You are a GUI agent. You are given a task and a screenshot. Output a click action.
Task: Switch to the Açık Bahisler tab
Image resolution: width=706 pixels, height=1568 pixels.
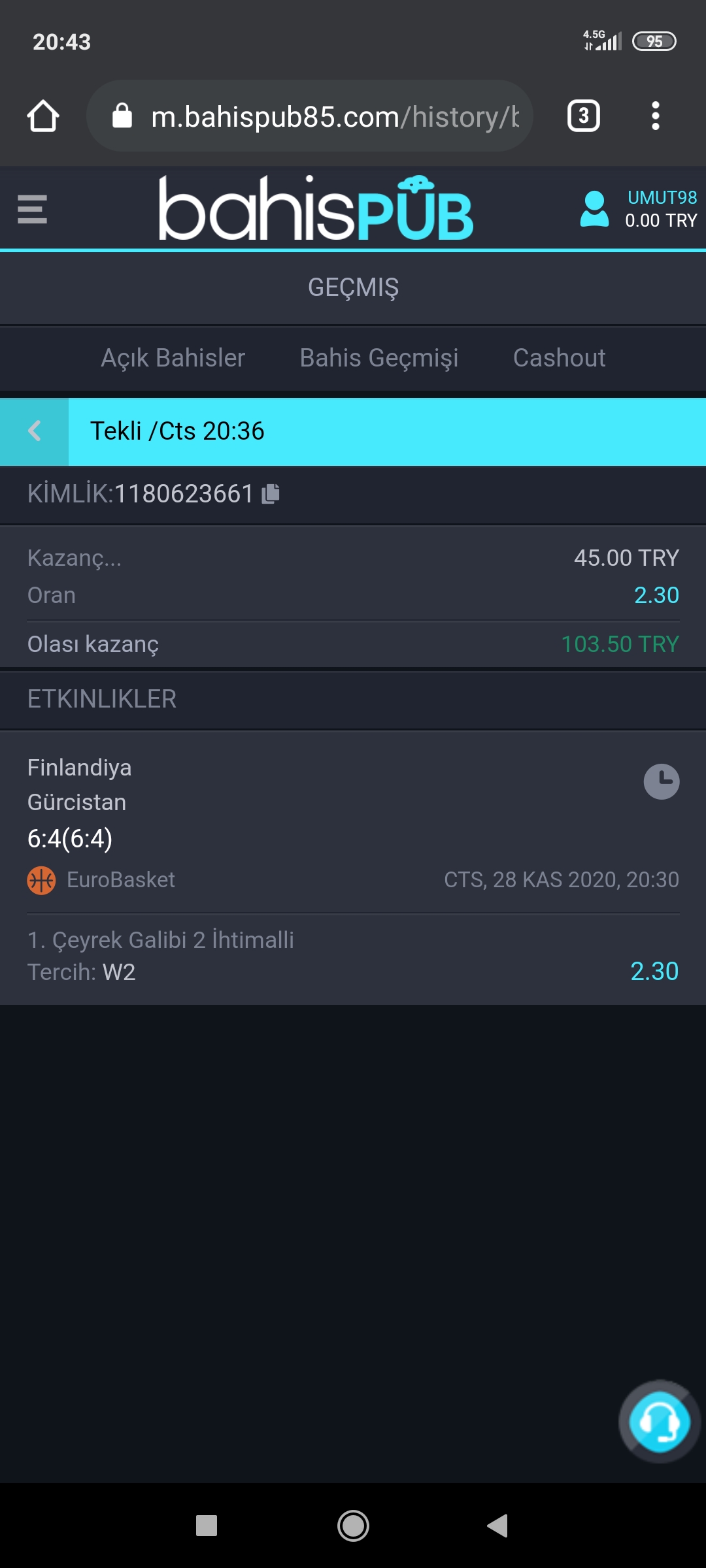pyautogui.click(x=173, y=358)
